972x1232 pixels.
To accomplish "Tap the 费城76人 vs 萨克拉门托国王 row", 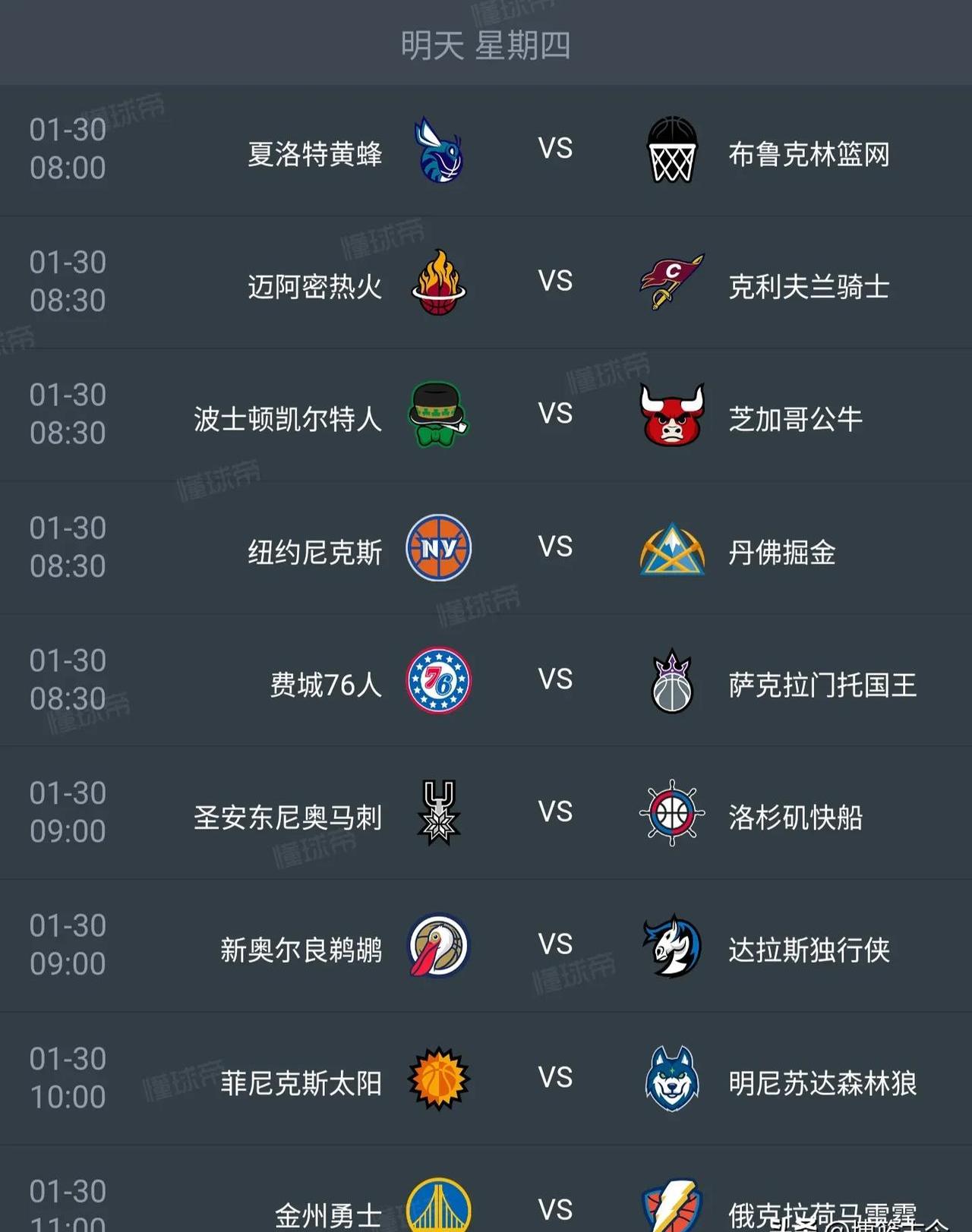I will tap(555, 680).
